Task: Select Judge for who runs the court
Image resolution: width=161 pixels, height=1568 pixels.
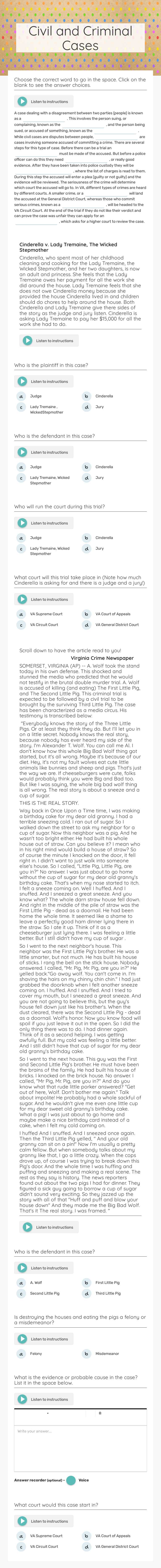Action: pyautogui.click(x=36, y=538)
